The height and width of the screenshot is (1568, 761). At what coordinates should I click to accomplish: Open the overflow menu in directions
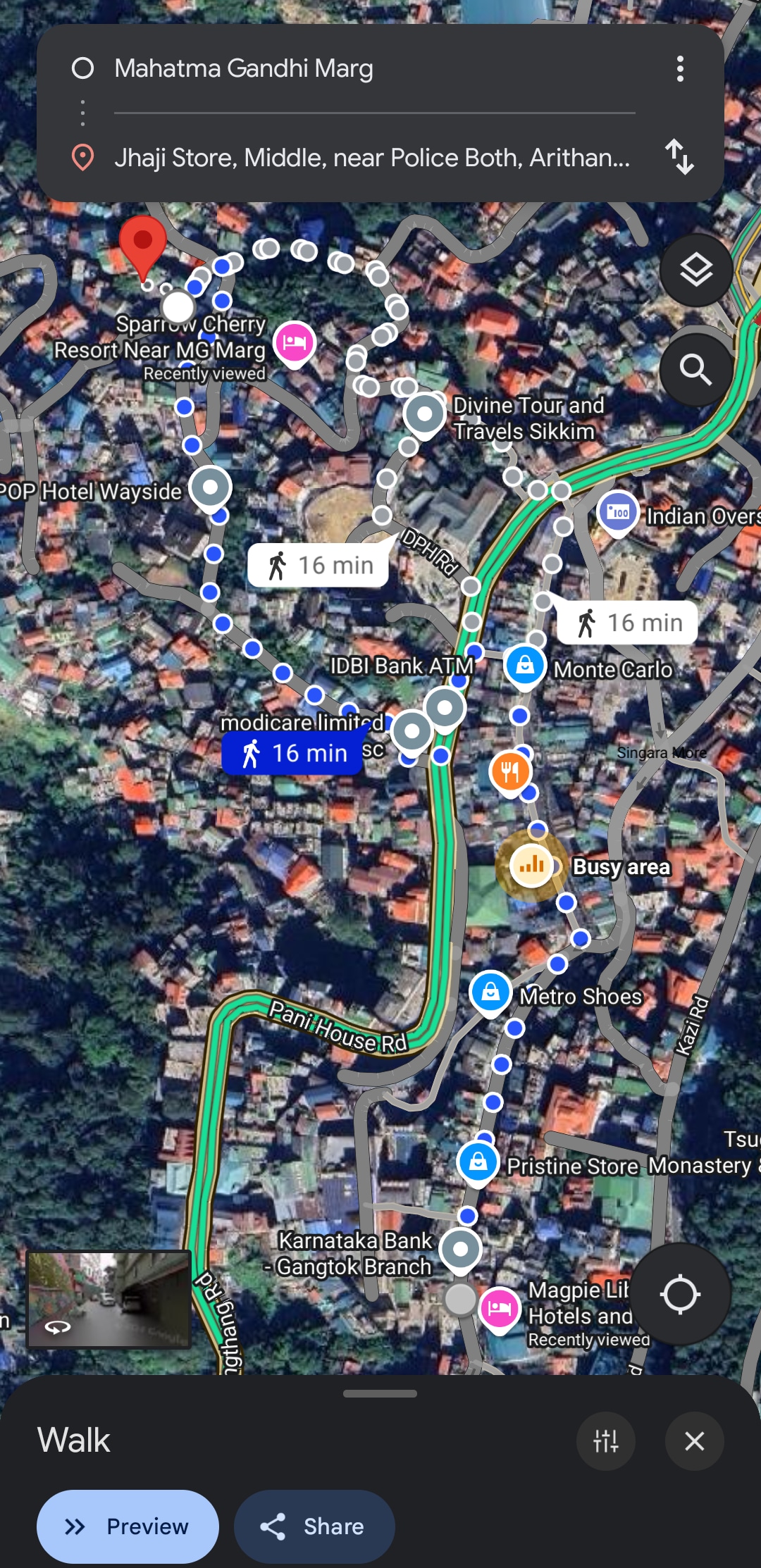click(x=680, y=68)
